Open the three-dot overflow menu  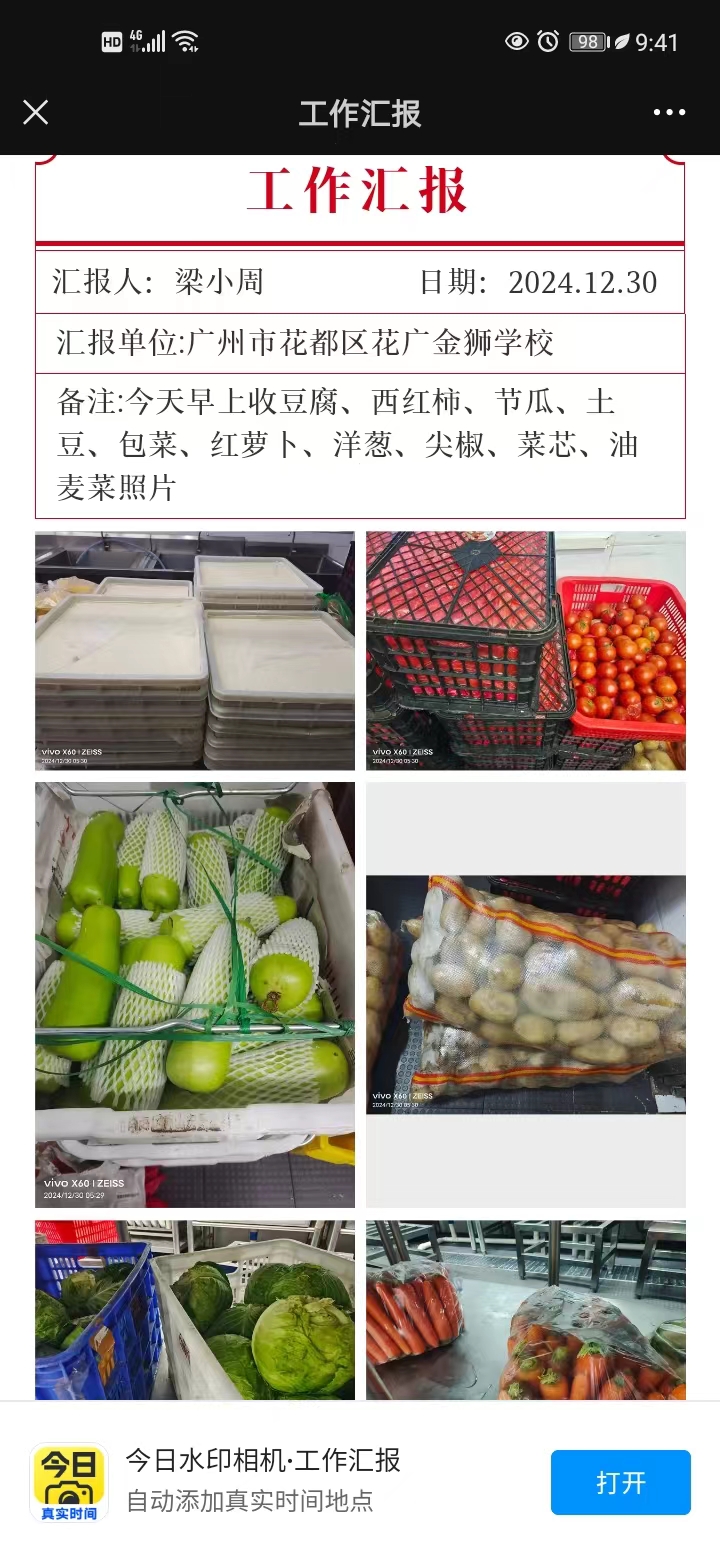669,112
